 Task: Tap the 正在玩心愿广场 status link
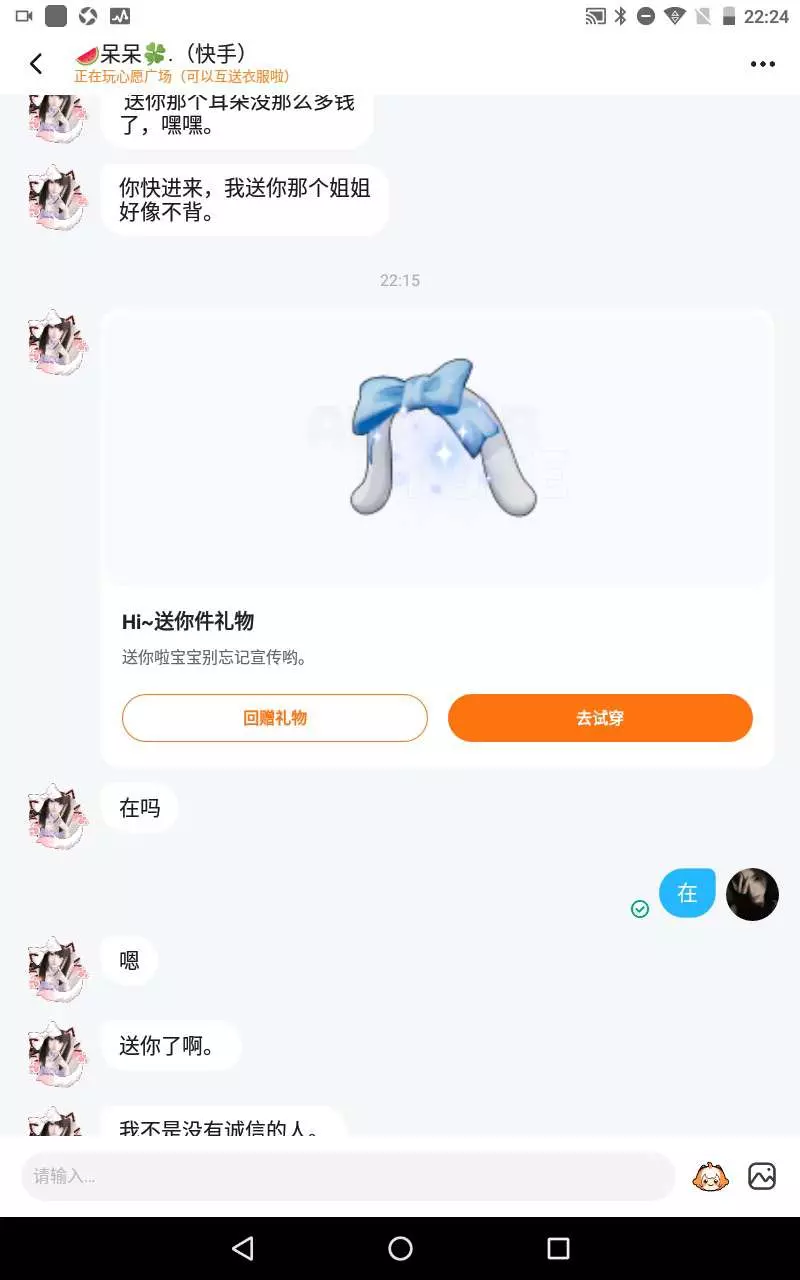coord(182,77)
